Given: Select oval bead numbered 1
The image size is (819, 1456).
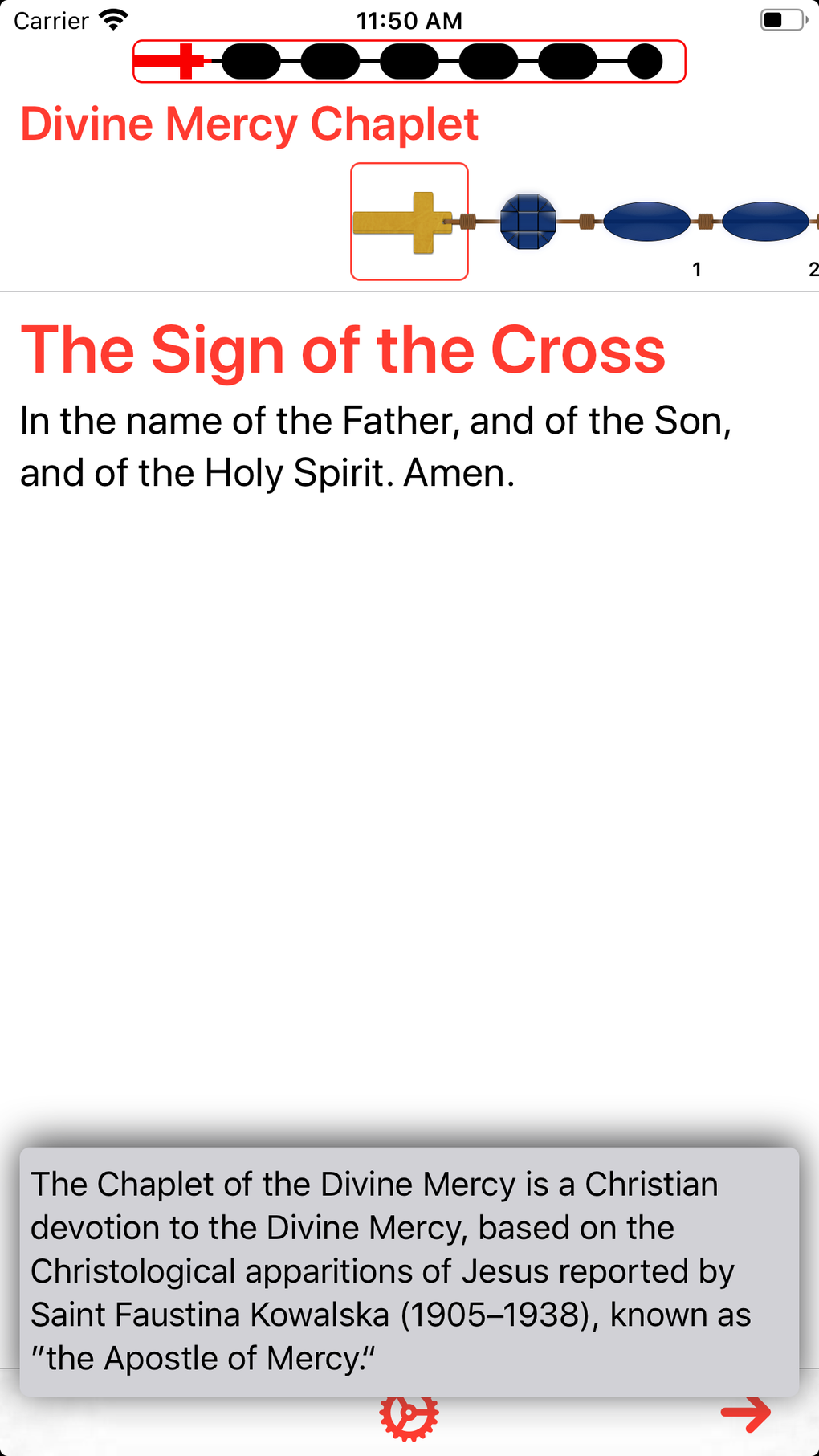Looking at the screenshot, I should pos(646,222).
